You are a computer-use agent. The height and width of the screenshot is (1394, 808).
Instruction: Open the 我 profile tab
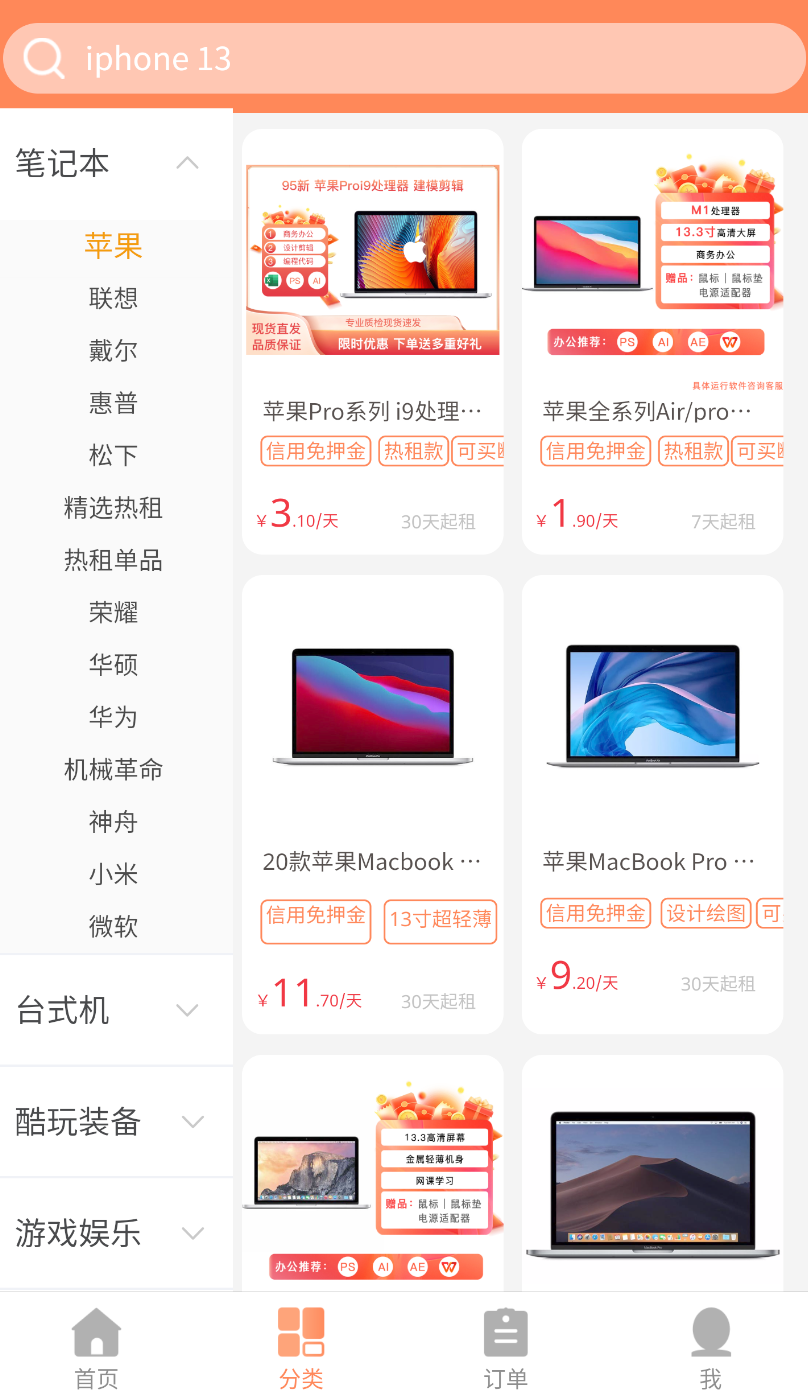[710, 1348]
